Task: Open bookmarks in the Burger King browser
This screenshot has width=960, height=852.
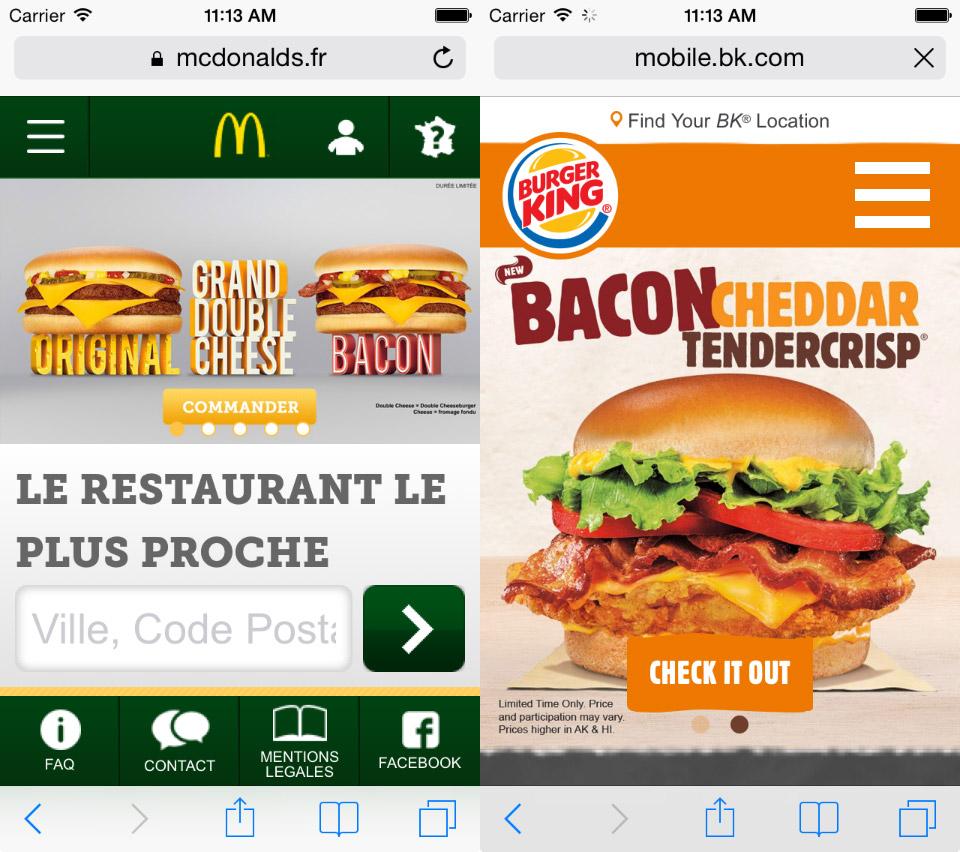Action: click(818, 819)
